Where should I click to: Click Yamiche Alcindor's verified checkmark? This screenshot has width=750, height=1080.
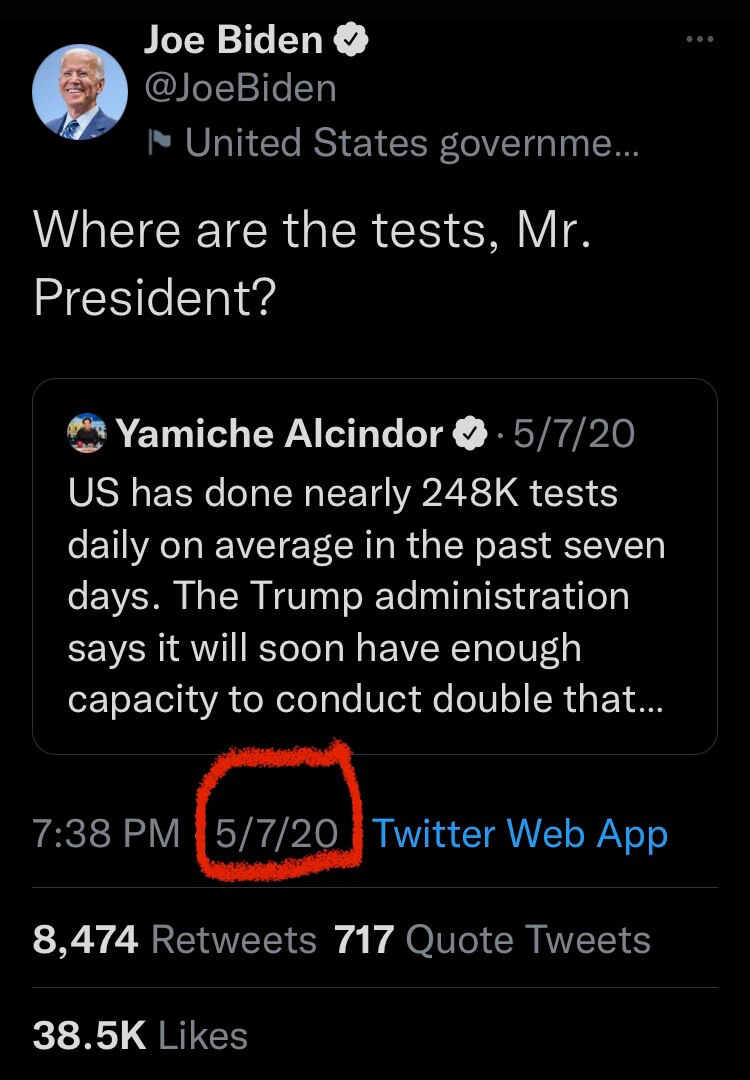point(470,432)
